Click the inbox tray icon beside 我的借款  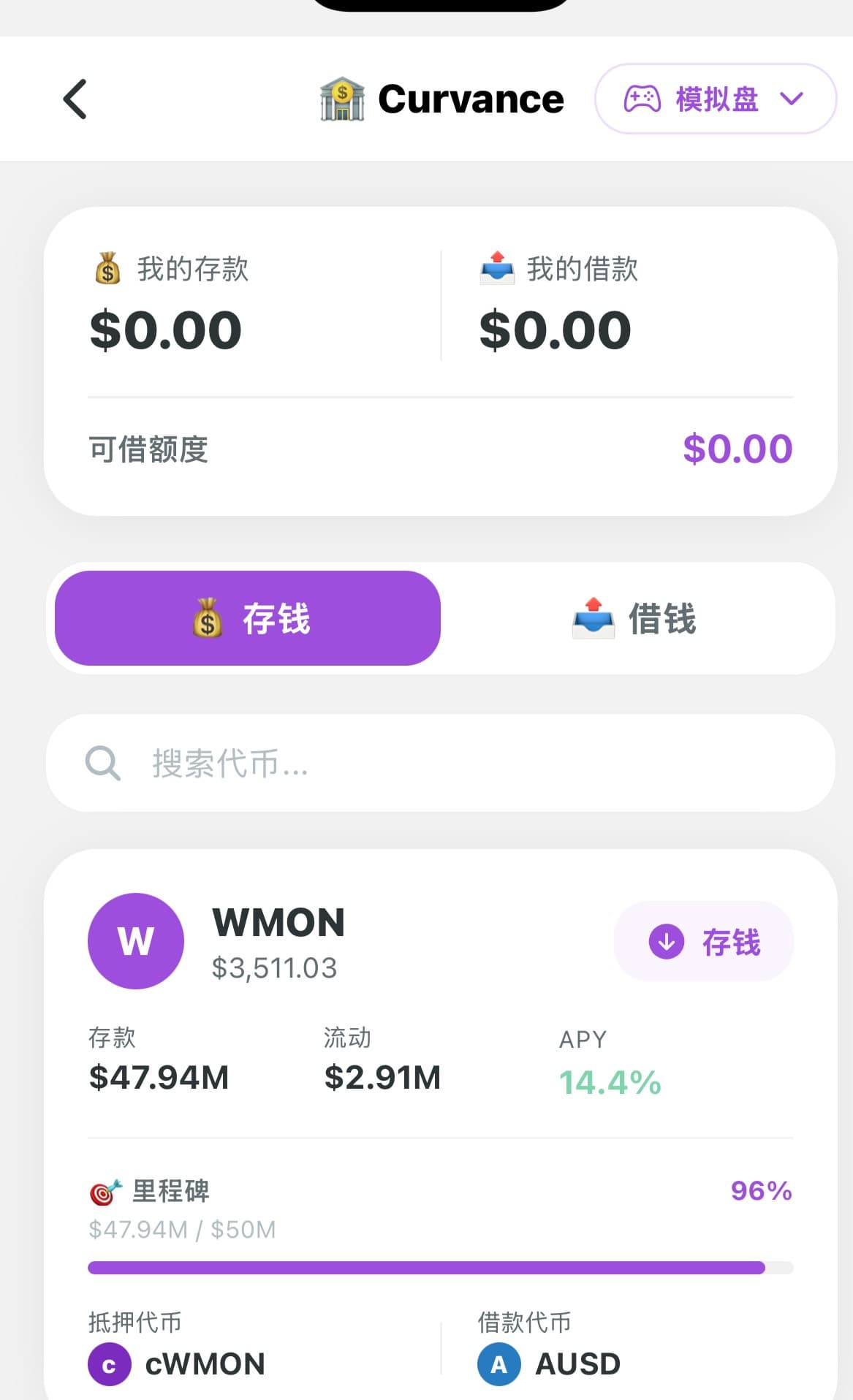[498, 269]
